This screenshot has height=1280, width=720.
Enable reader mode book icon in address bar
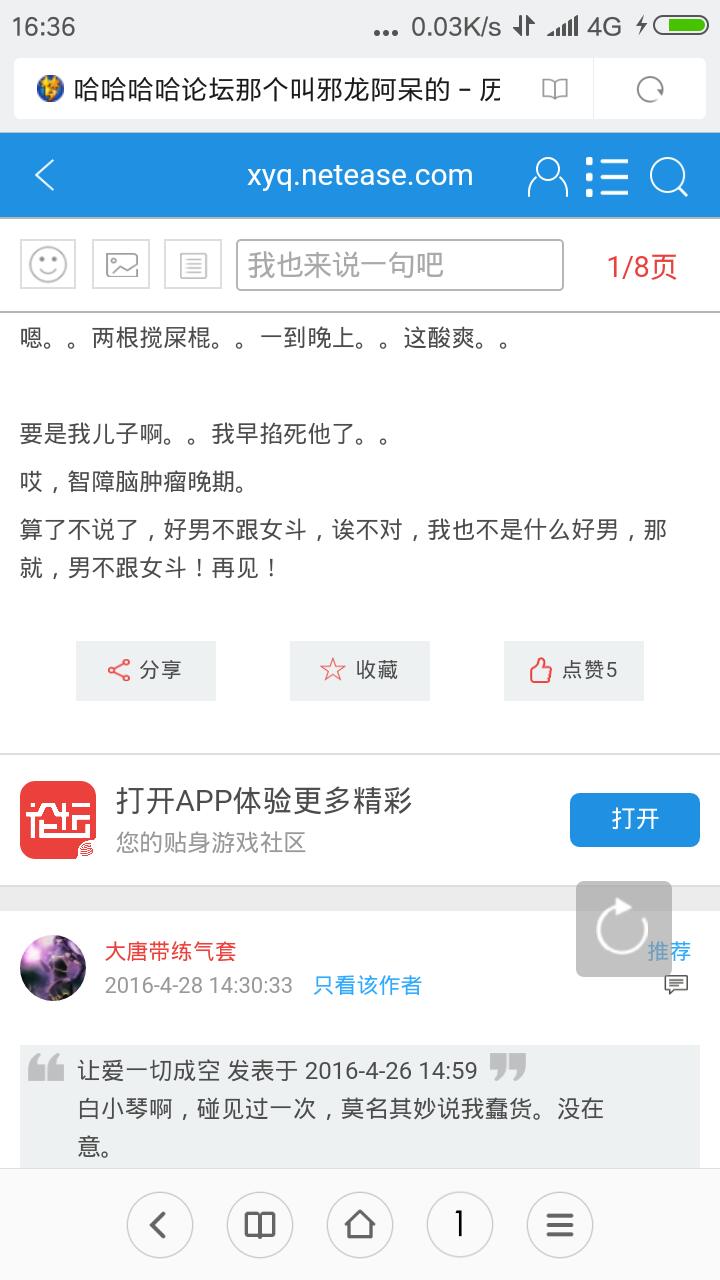555,90
